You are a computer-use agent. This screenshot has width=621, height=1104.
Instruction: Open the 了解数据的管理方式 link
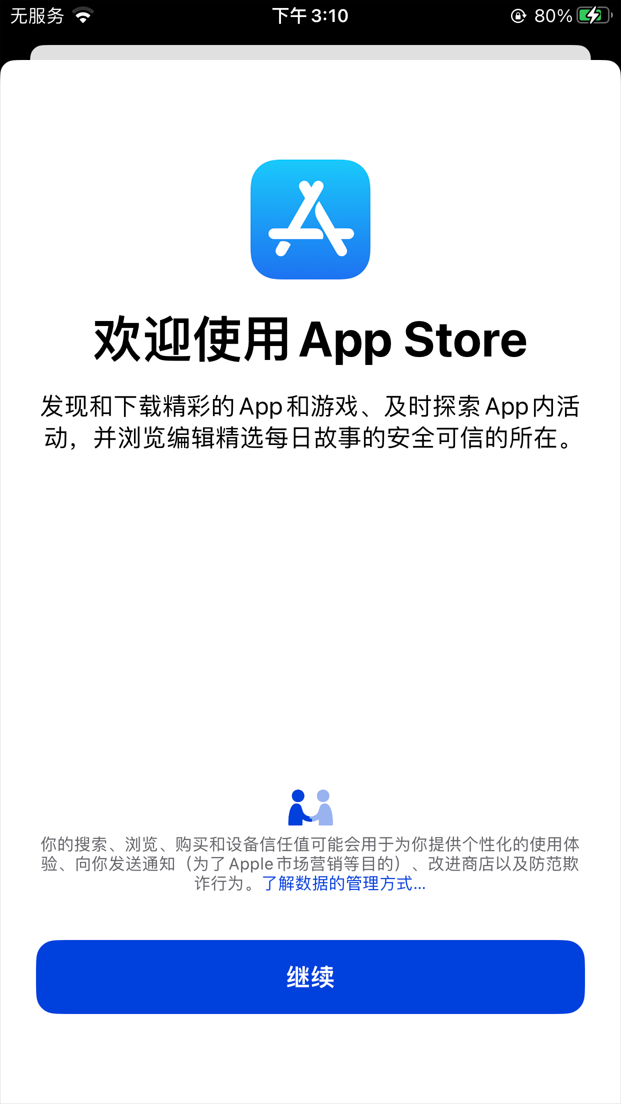(x=343, y=884)
